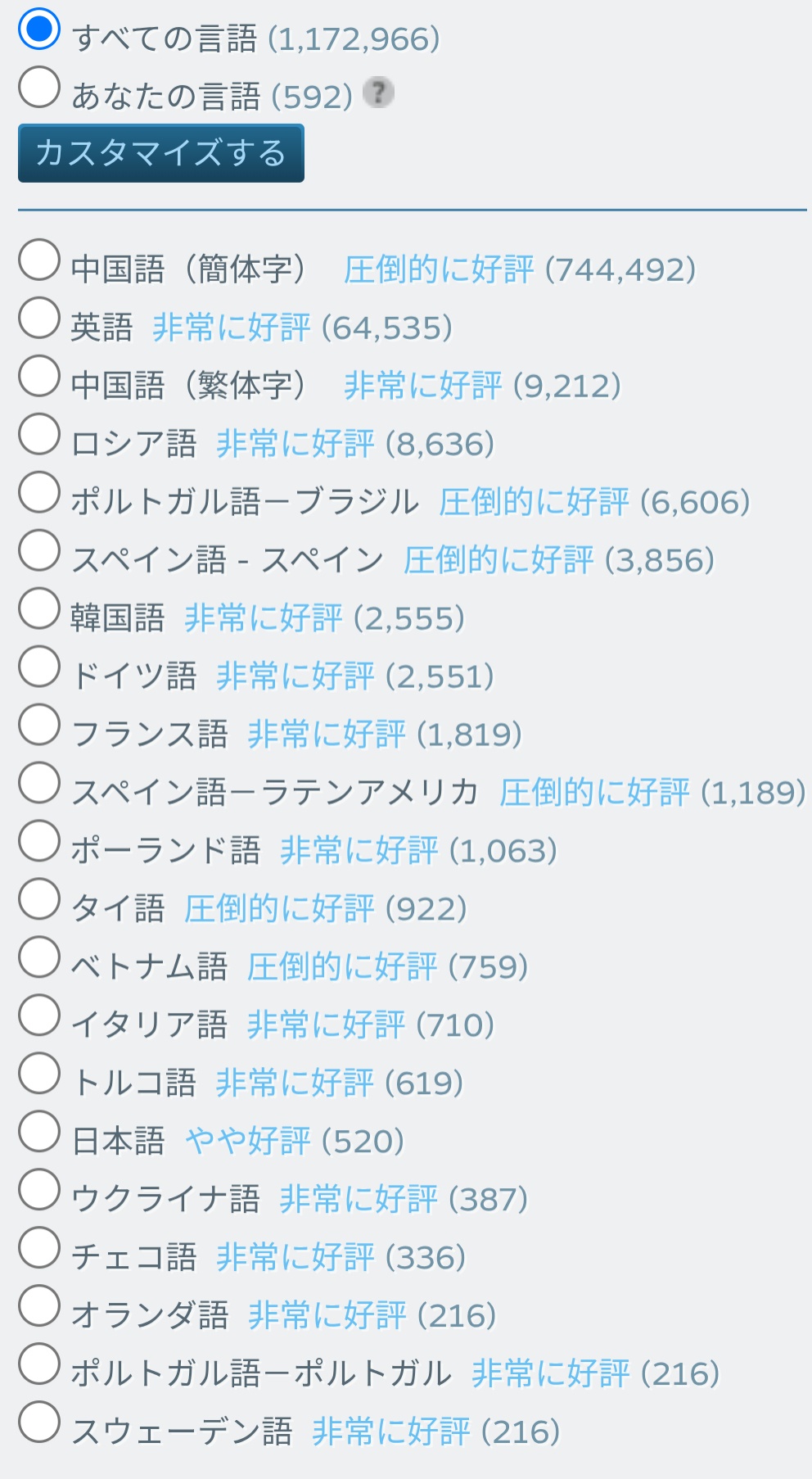
Task: Filter reviews by 英語
Action: click(39, 319)
